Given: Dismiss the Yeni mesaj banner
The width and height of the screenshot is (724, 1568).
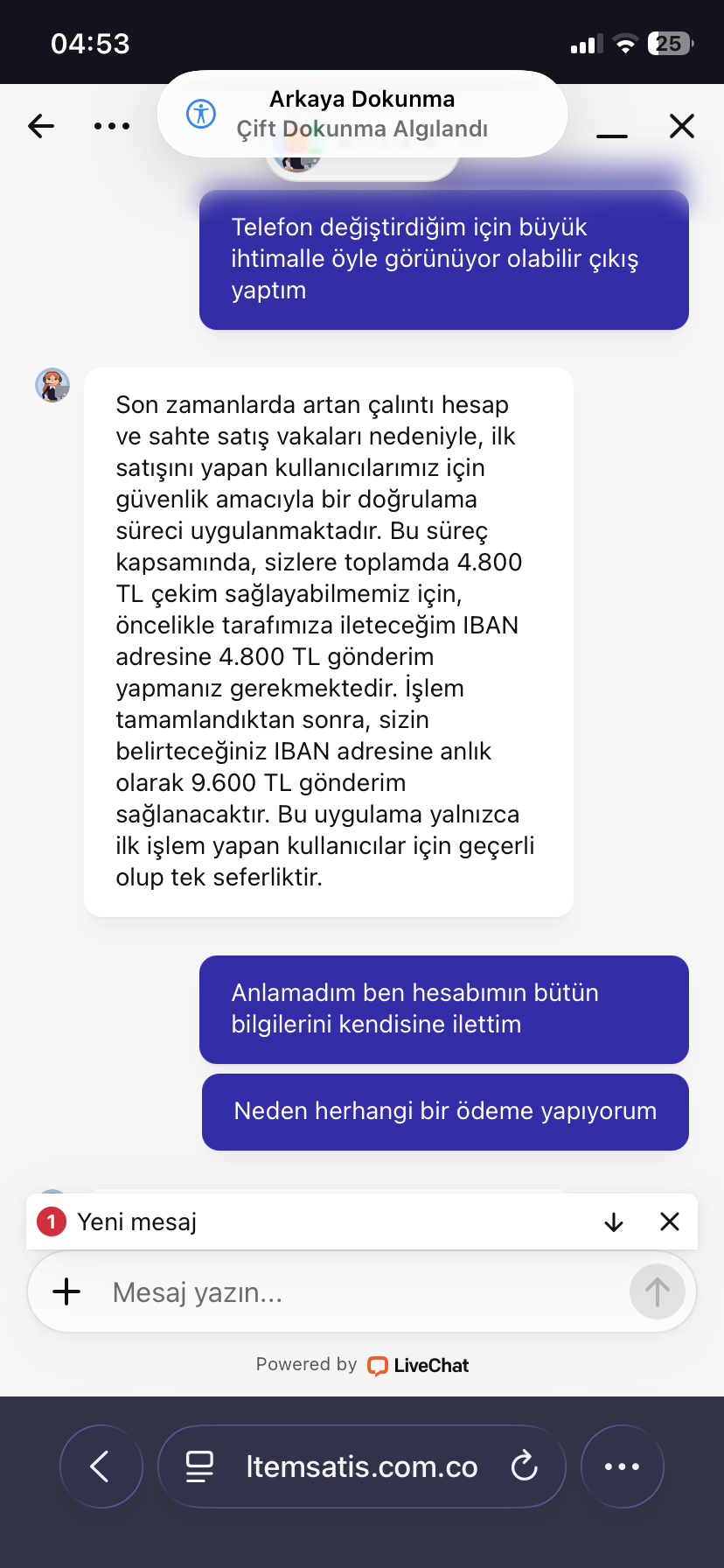Looking at the screenshot, I should [670, 1221].
